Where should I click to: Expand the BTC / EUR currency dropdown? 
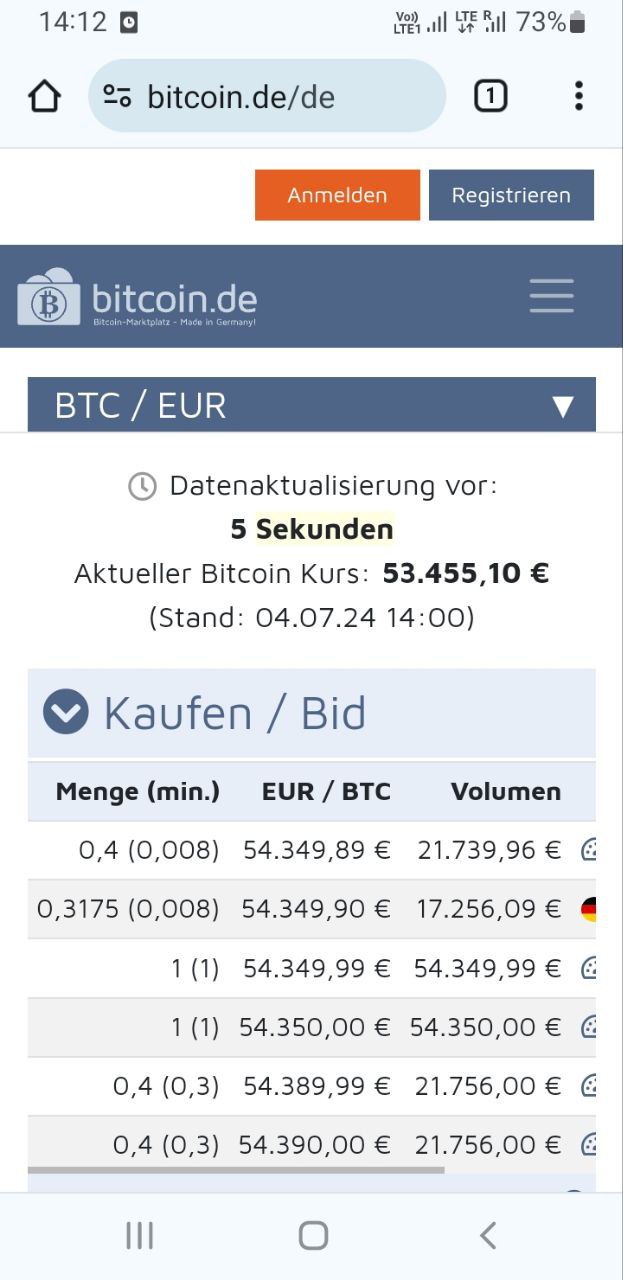311,405
